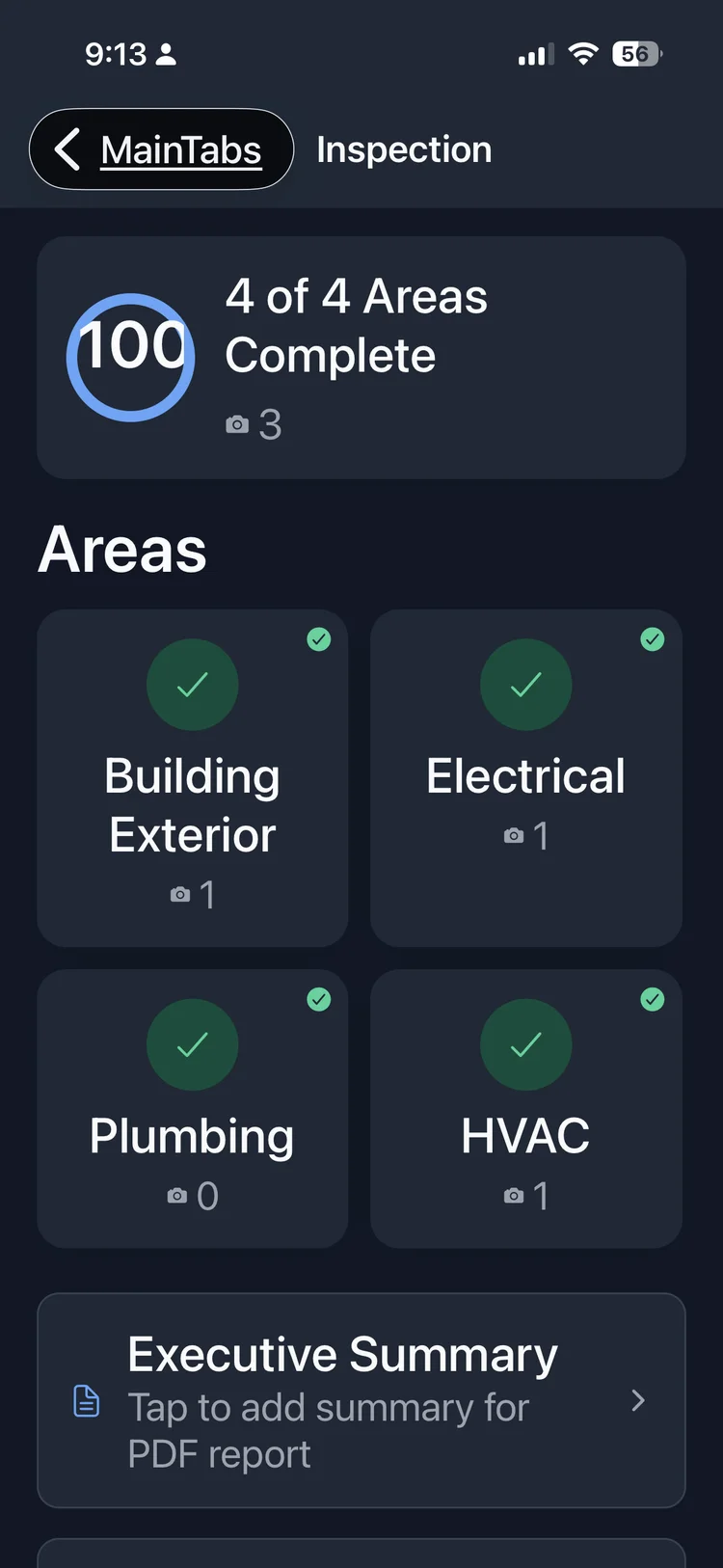Tap the person icon in the status bar
The image size is (723, 1568).
[x=168, y=55]
